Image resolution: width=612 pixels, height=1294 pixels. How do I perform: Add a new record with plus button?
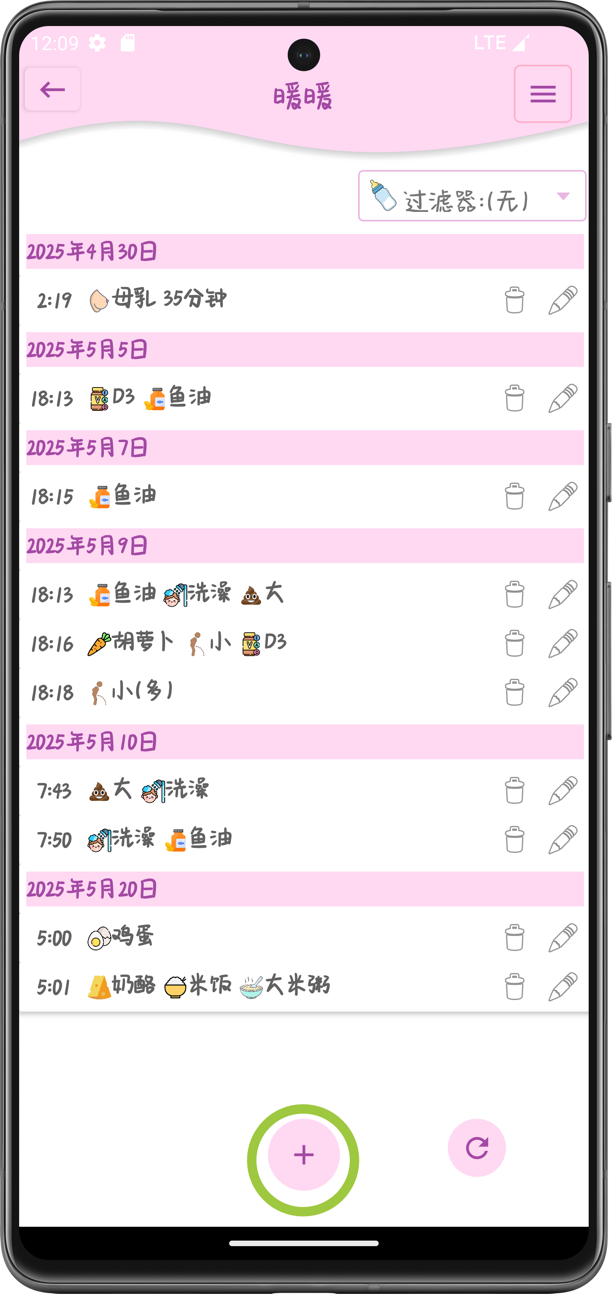[303, 1155]
